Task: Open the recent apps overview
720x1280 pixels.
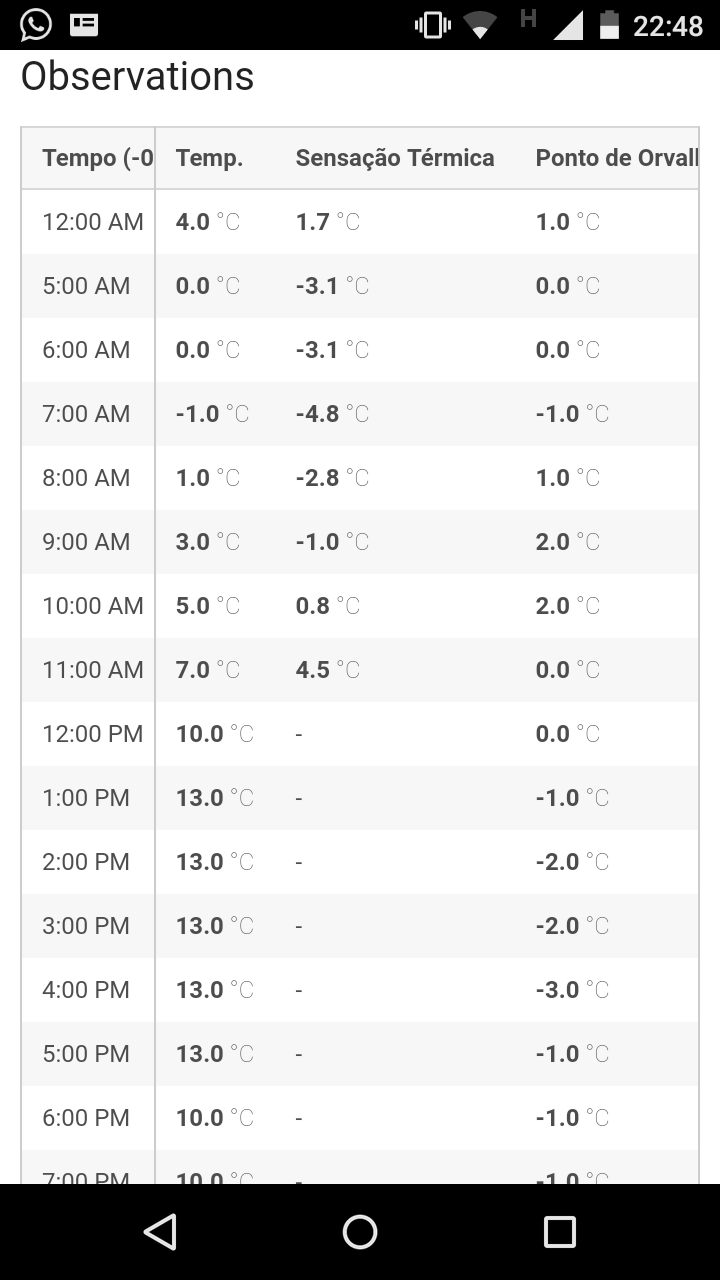Action: coord(560,1232)
